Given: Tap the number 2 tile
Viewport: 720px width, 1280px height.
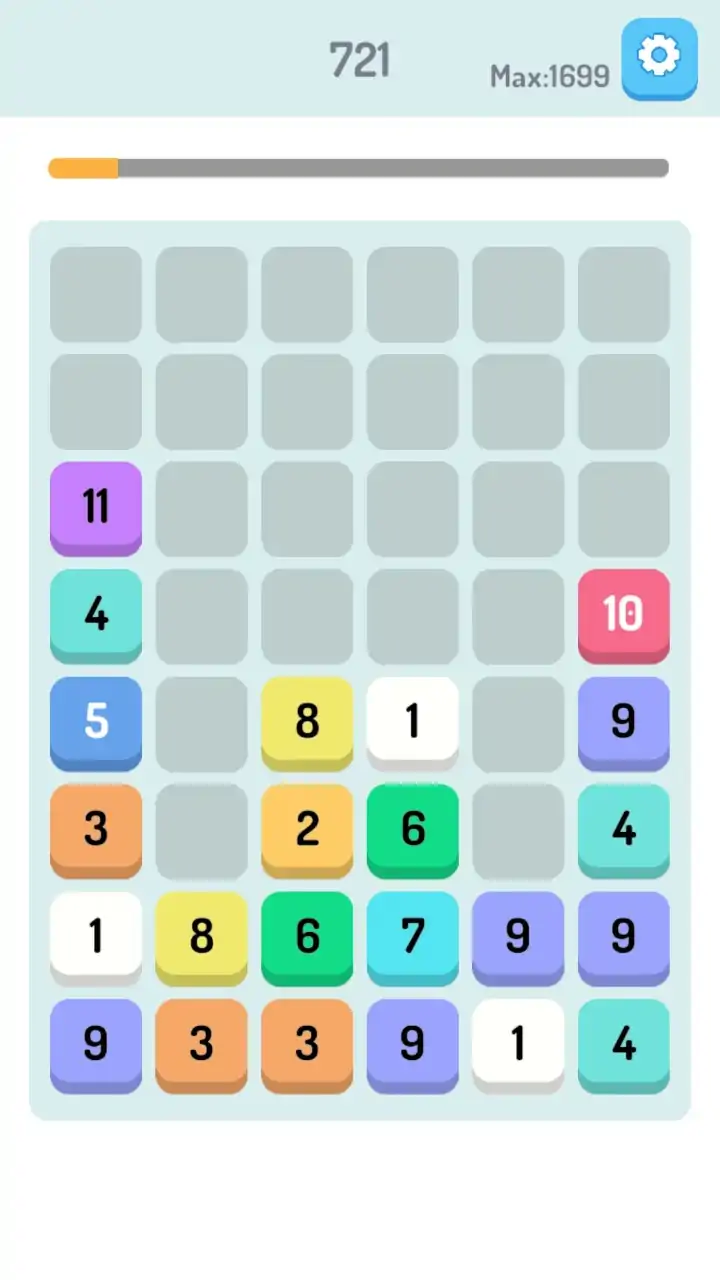Looking at the screenshot, I should (x=307, y=829).
